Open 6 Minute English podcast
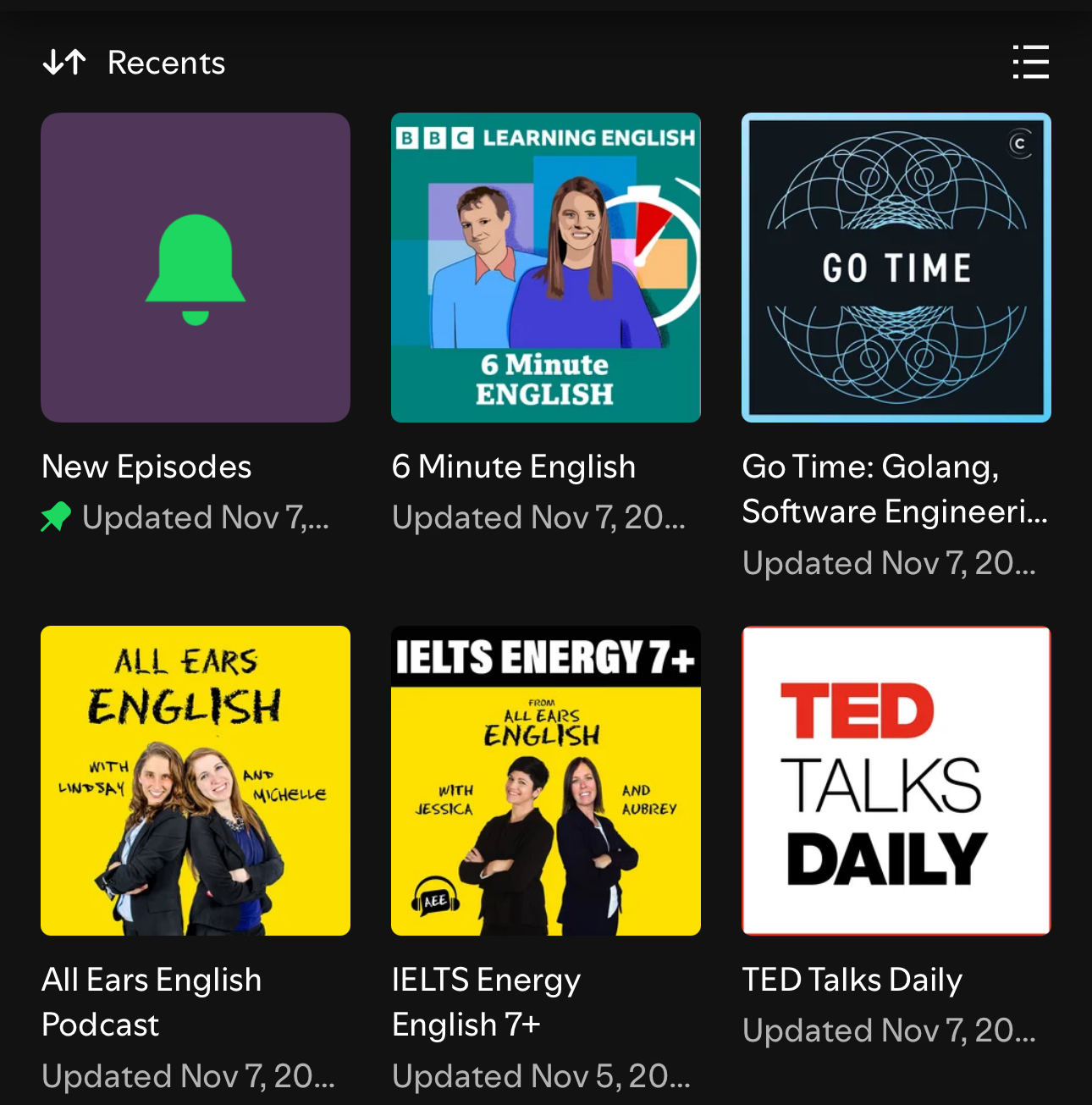Screen dimensions: 1092x1105 coord(546,268)
